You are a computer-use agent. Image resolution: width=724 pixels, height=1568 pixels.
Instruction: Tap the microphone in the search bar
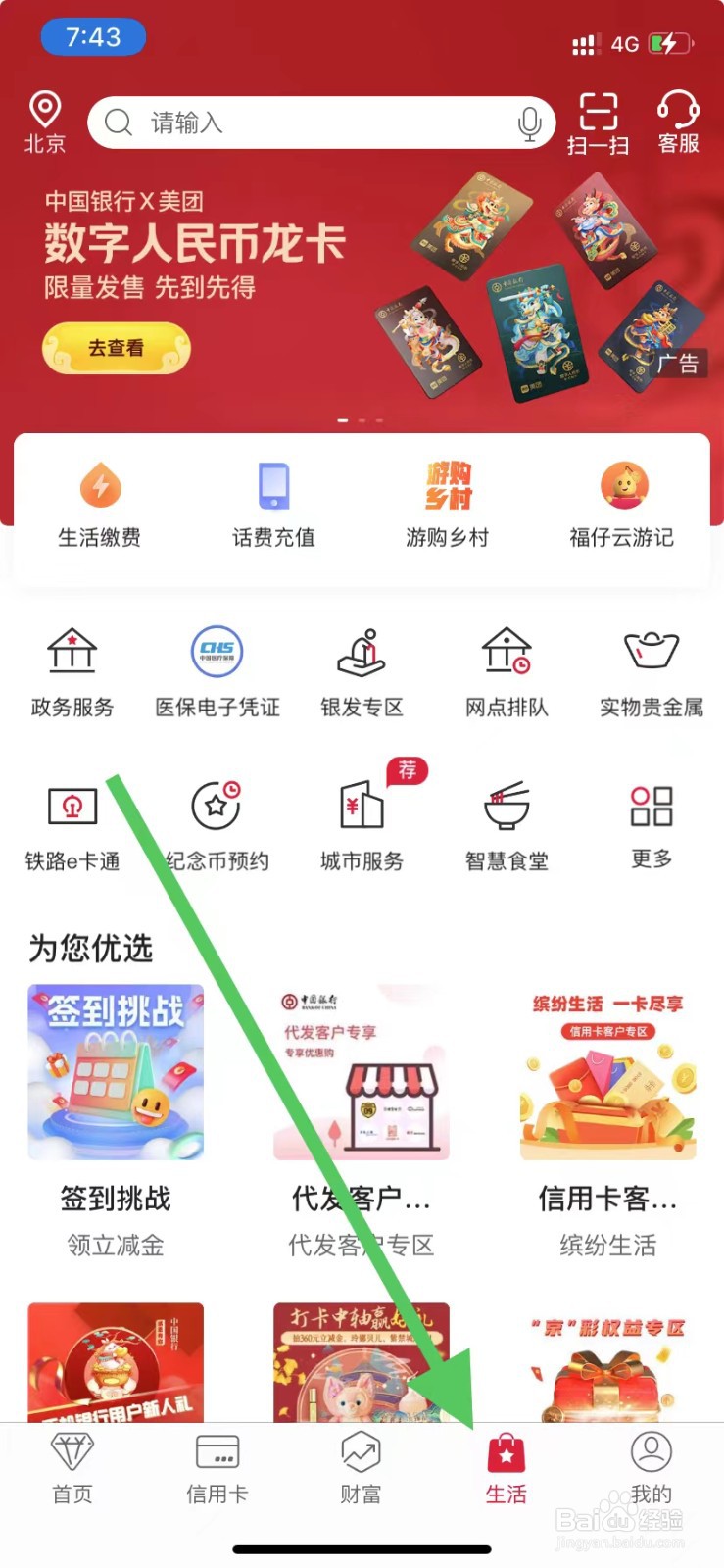[x=529, y=122]
